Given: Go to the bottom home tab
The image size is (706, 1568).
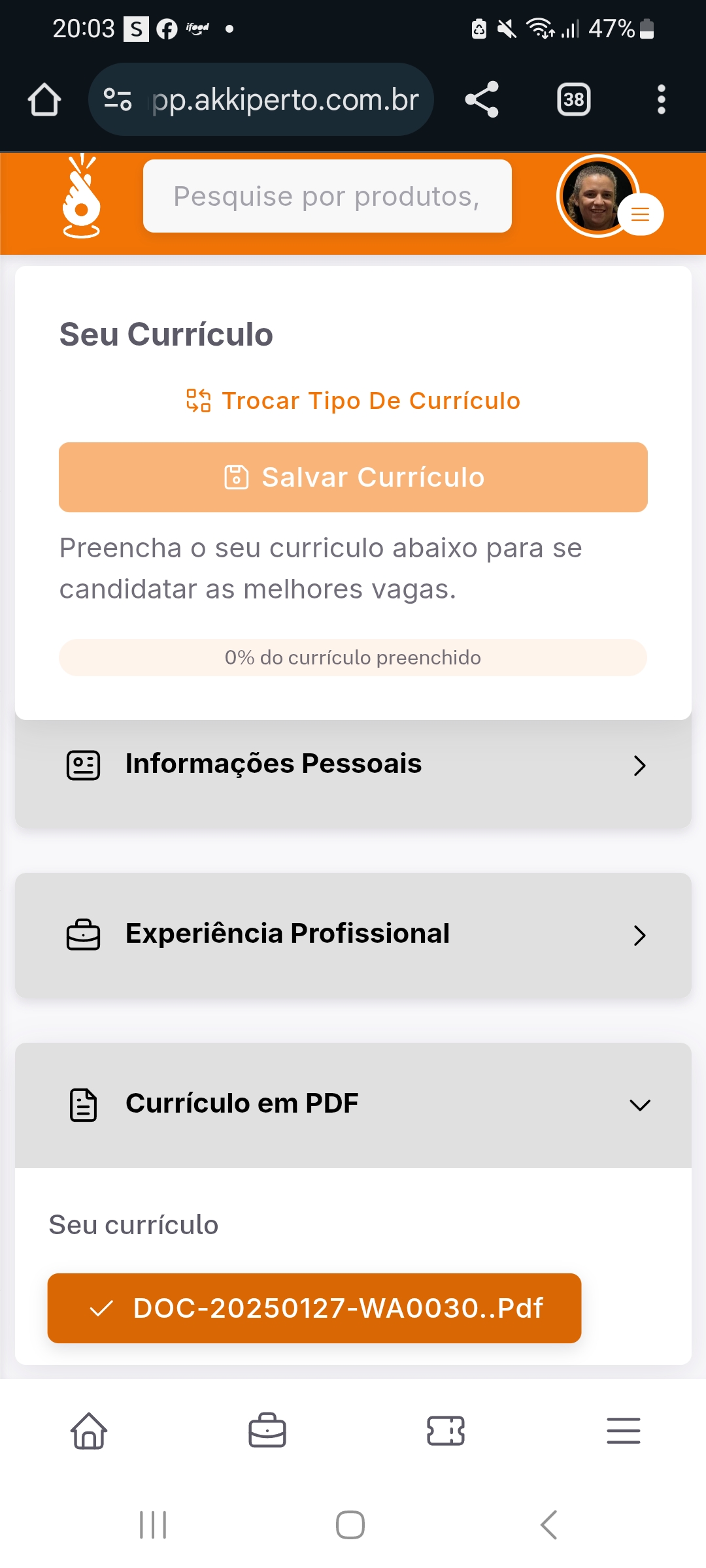Looking at the screenshot, I should point(89,1431).
